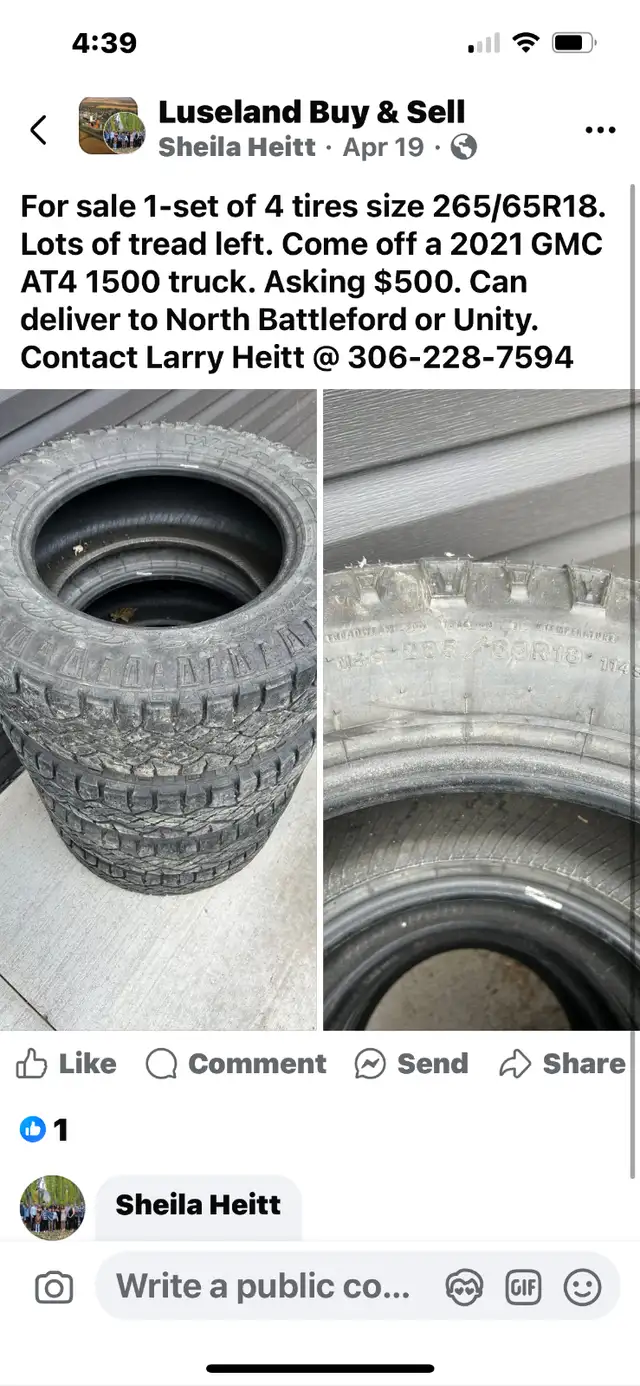Image resolution: width=640 pixels, height=1386 pixels.
Task: Open the GIF picker
Action: [x=524, y=1288]
